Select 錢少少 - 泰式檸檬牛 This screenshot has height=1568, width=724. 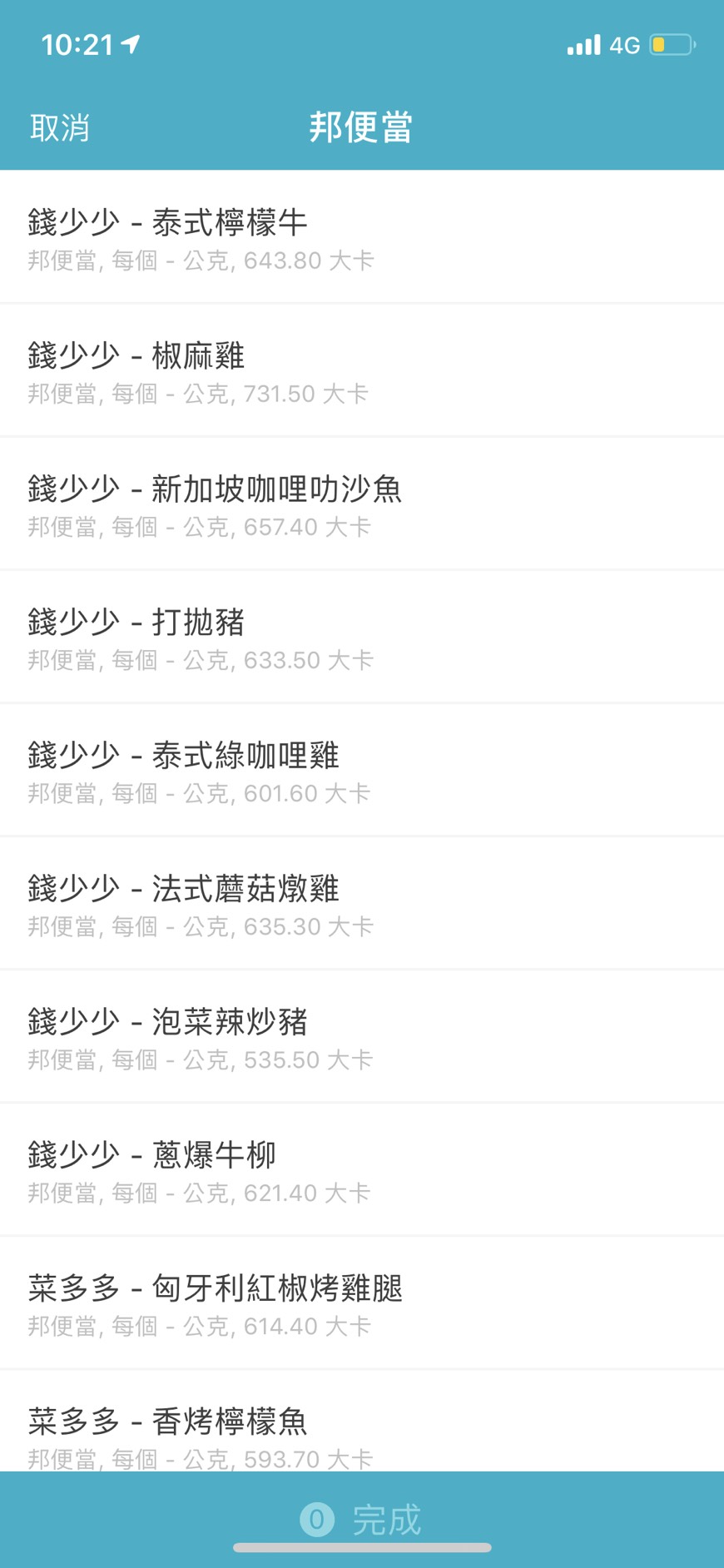point(361,237)
